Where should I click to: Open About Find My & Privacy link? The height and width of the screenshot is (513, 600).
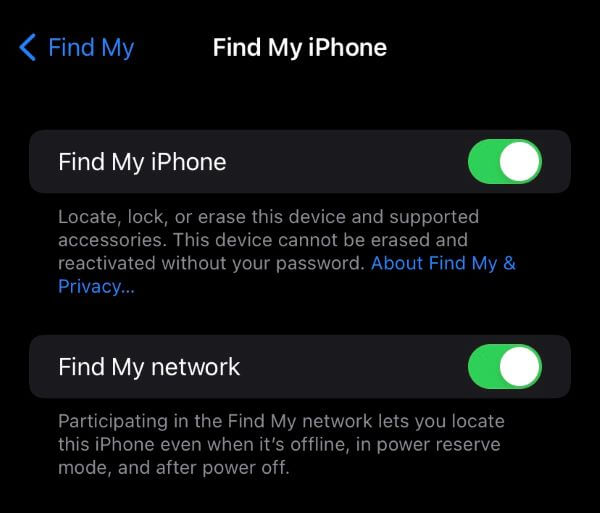[443, 264]
